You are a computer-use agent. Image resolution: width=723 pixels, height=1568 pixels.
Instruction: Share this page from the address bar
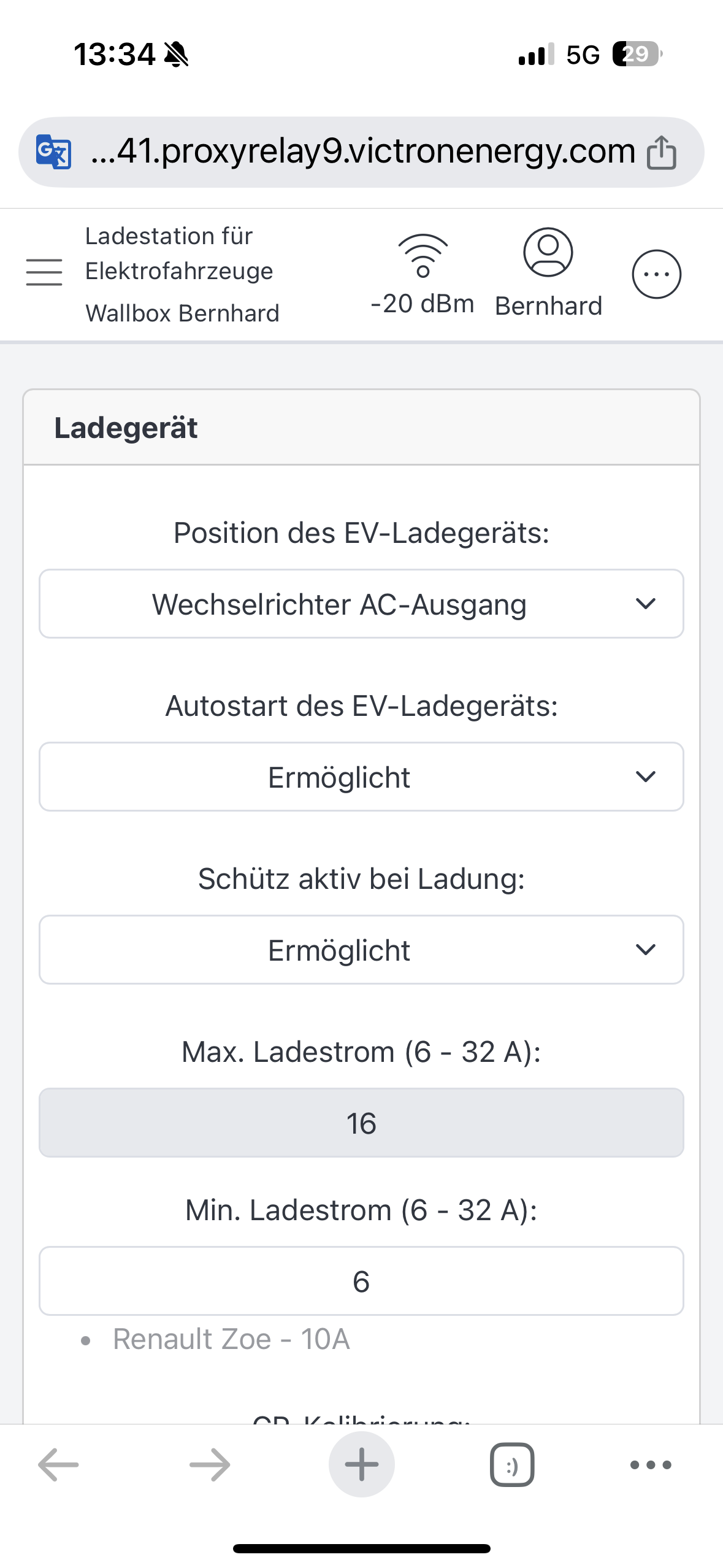(x=662, y=152)
